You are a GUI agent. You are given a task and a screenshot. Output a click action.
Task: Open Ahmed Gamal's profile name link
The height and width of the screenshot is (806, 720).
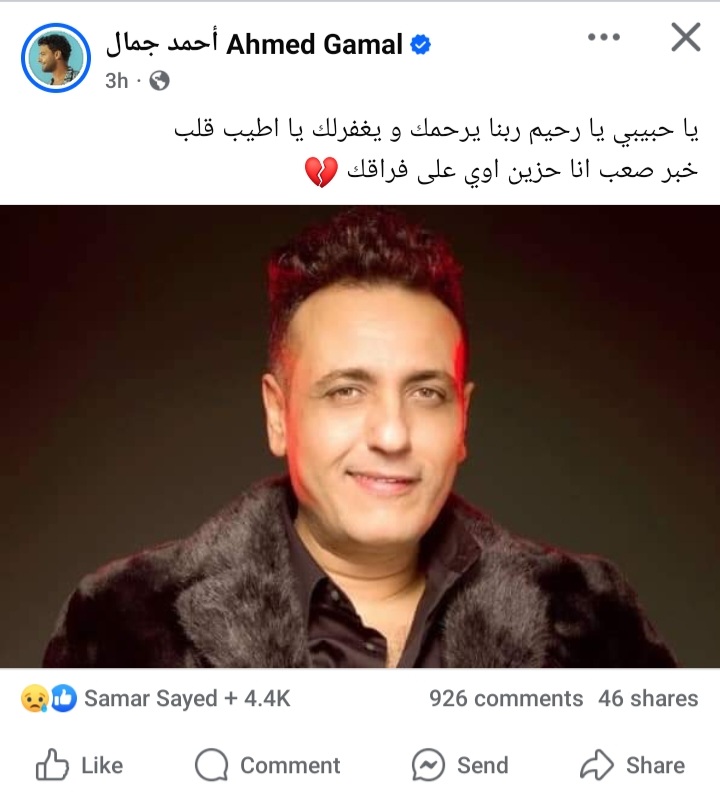pyautogui.click(x=268, y=44)
